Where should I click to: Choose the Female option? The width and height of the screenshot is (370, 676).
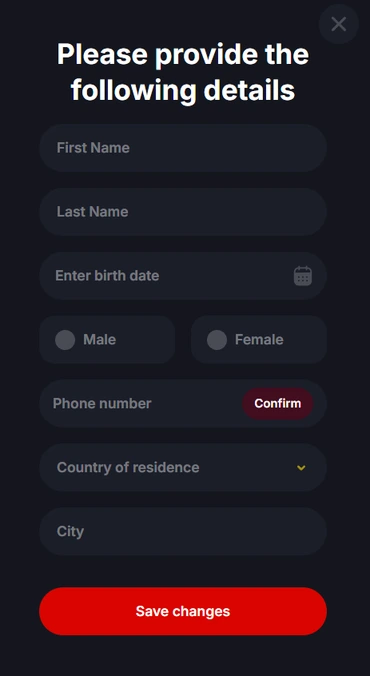click(x=259, y=340)
